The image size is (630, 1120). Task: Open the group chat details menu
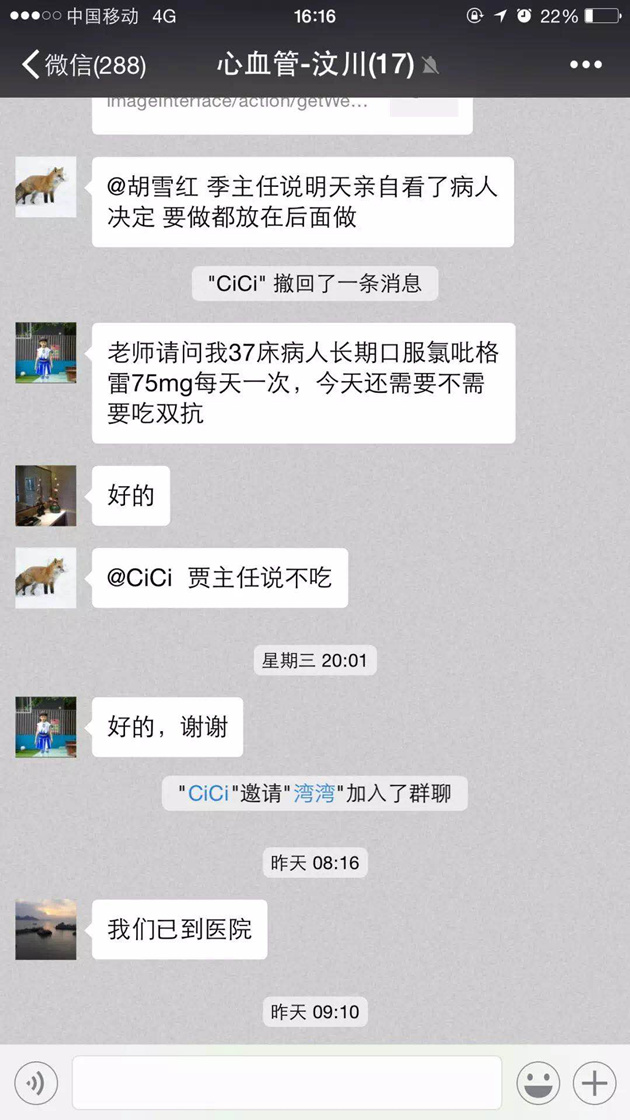click(586, 66)
